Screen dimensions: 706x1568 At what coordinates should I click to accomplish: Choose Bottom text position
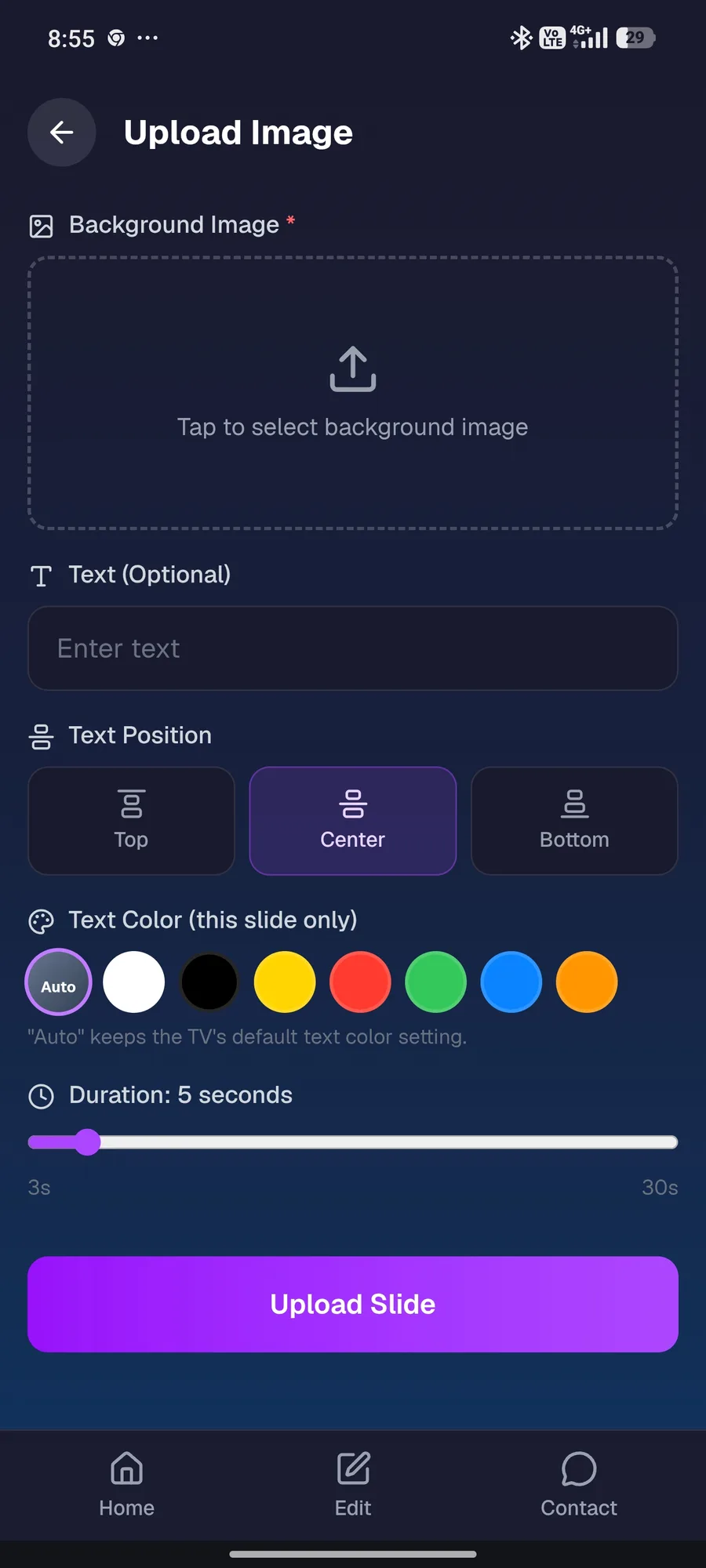(574, 821)
